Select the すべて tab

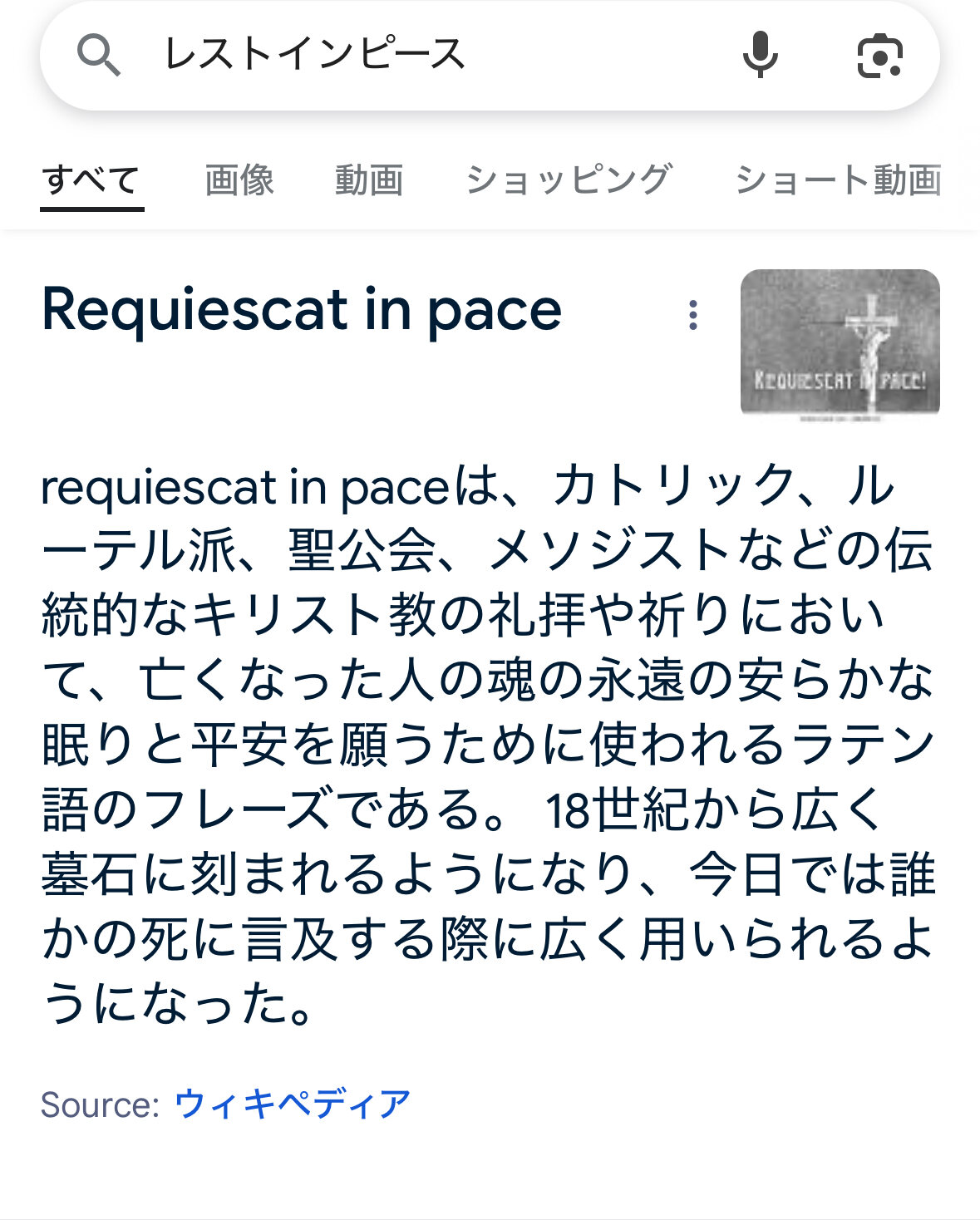point(91,180)
